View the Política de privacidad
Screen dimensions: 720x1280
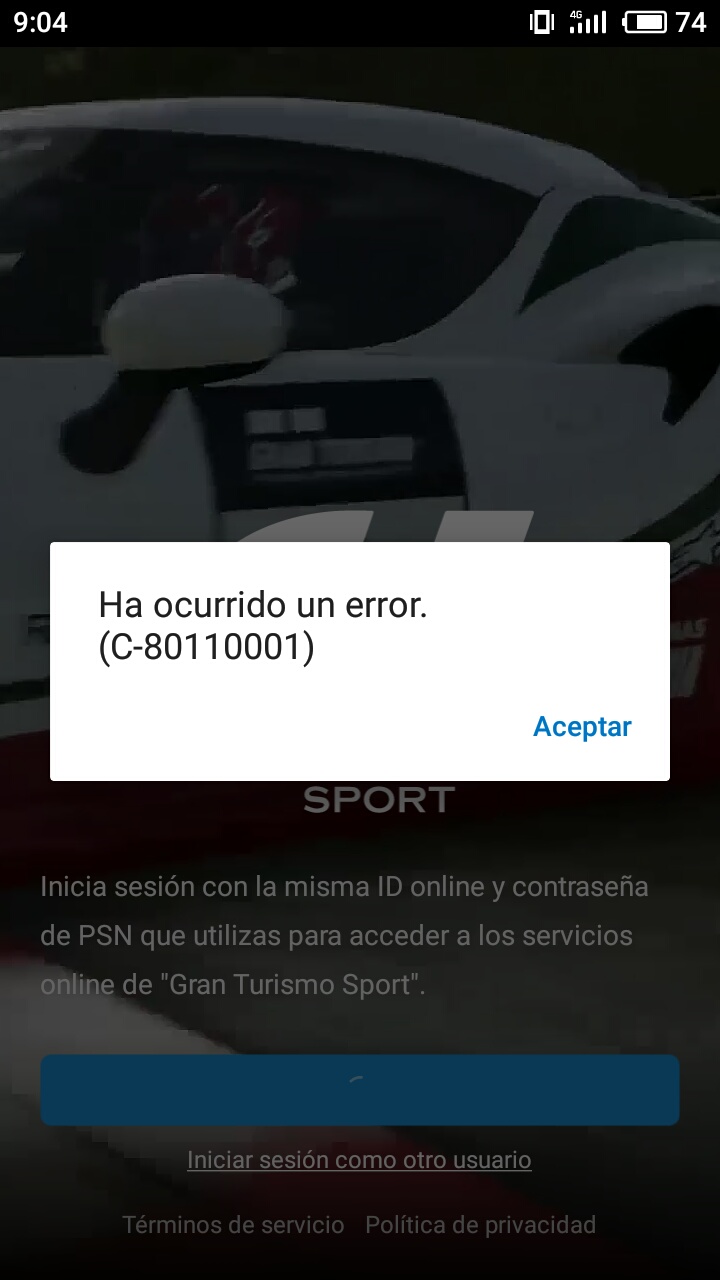tap(480, 1225)
